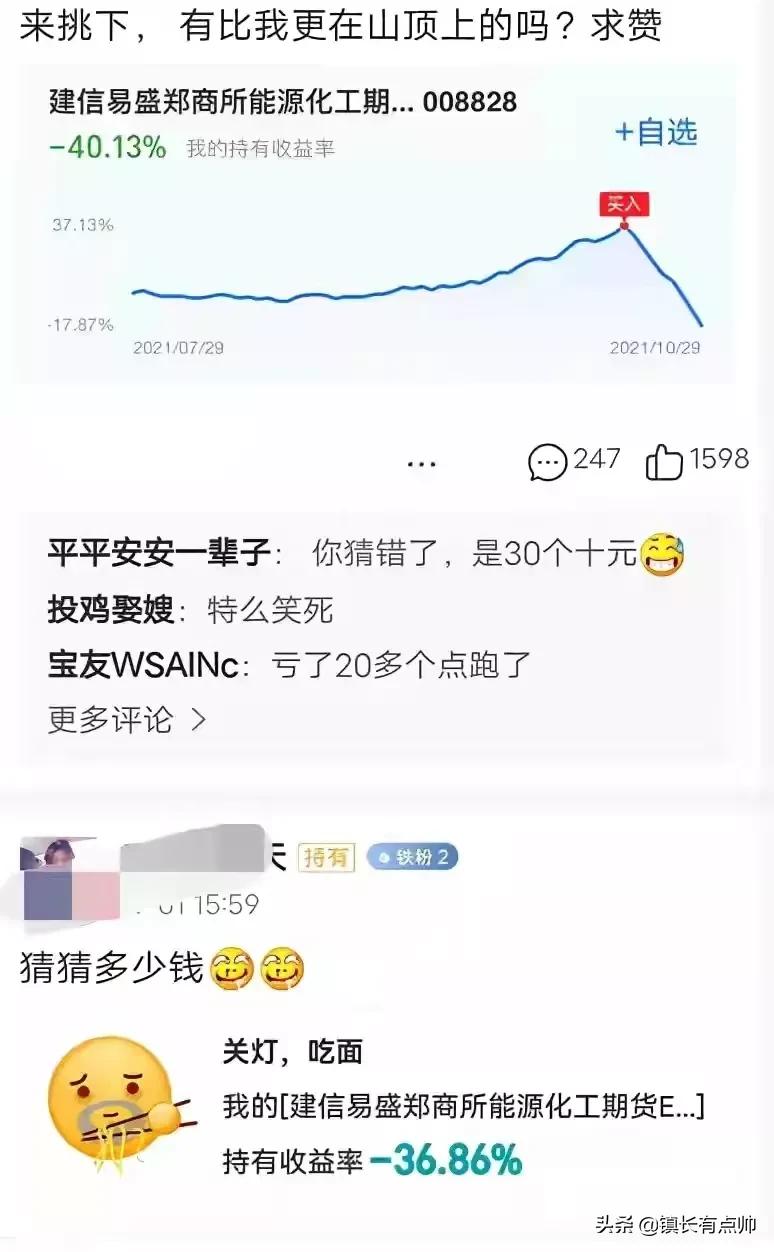Screen dimensions: 774x1252
Task: Click the red 买入 marker on the chart
Action: point(625,205)
